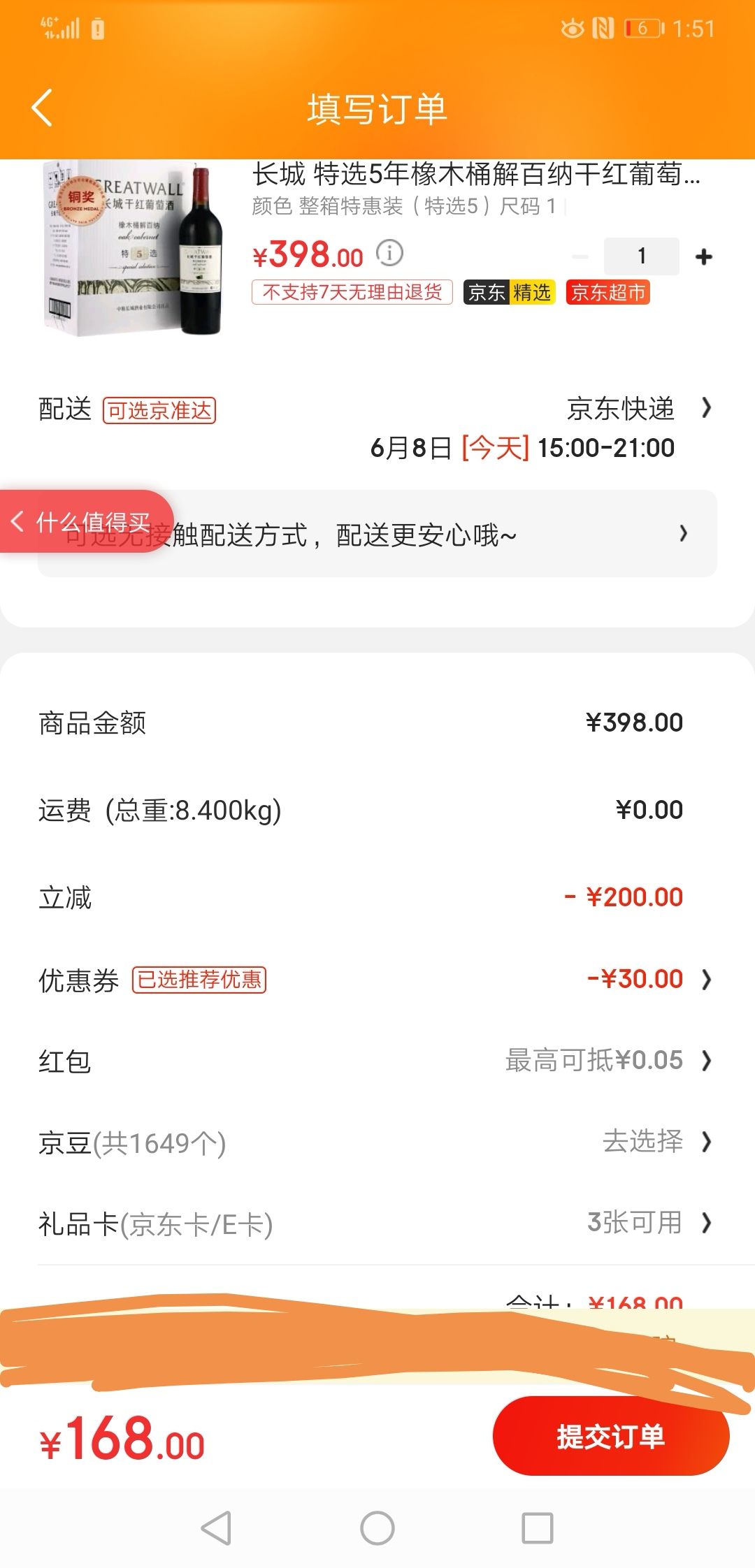Image resolution: width=755 pixels, height=1568 pixels.
Task: Open JD Express delivery options
Action: click(x=621, y=409)
